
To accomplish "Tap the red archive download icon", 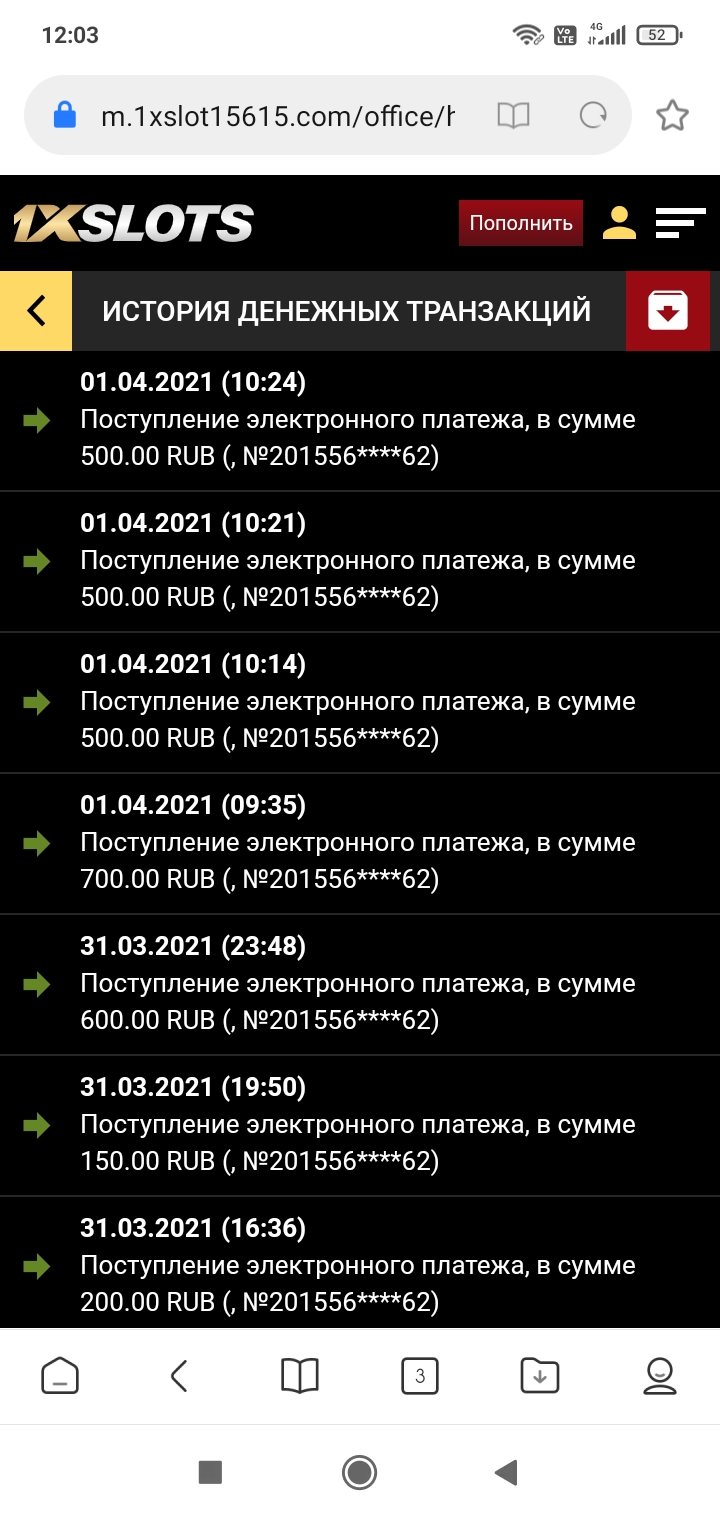I will coord(668,311).
